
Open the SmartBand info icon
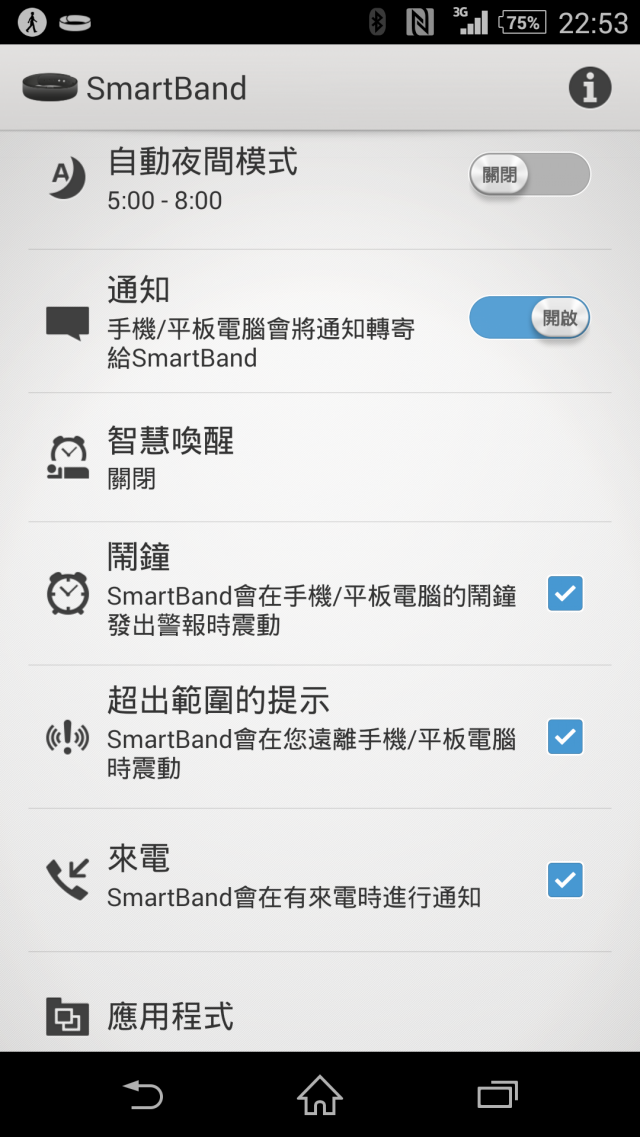tap(590, 88)
